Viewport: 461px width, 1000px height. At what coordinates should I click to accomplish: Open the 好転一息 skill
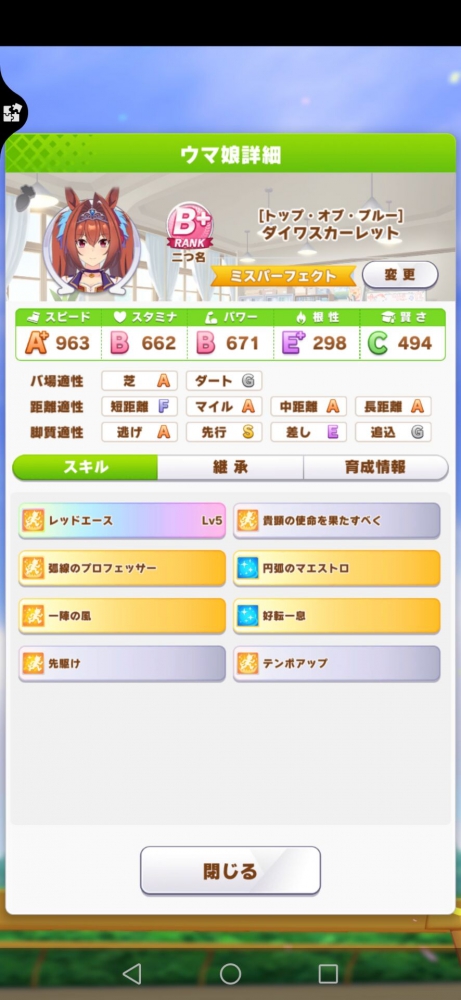(x=337, y=615)
